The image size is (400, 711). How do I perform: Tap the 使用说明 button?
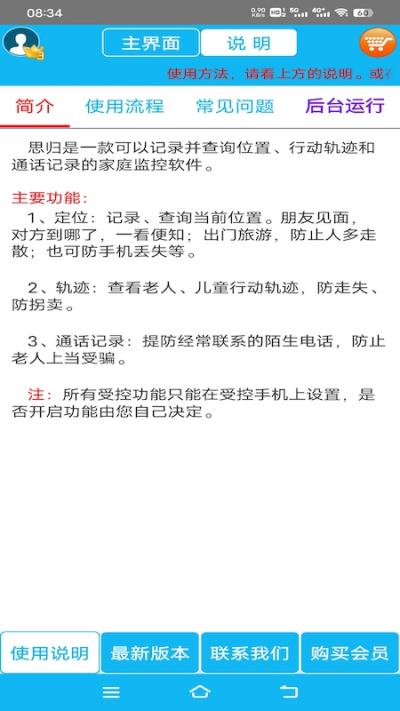(50, 653)
